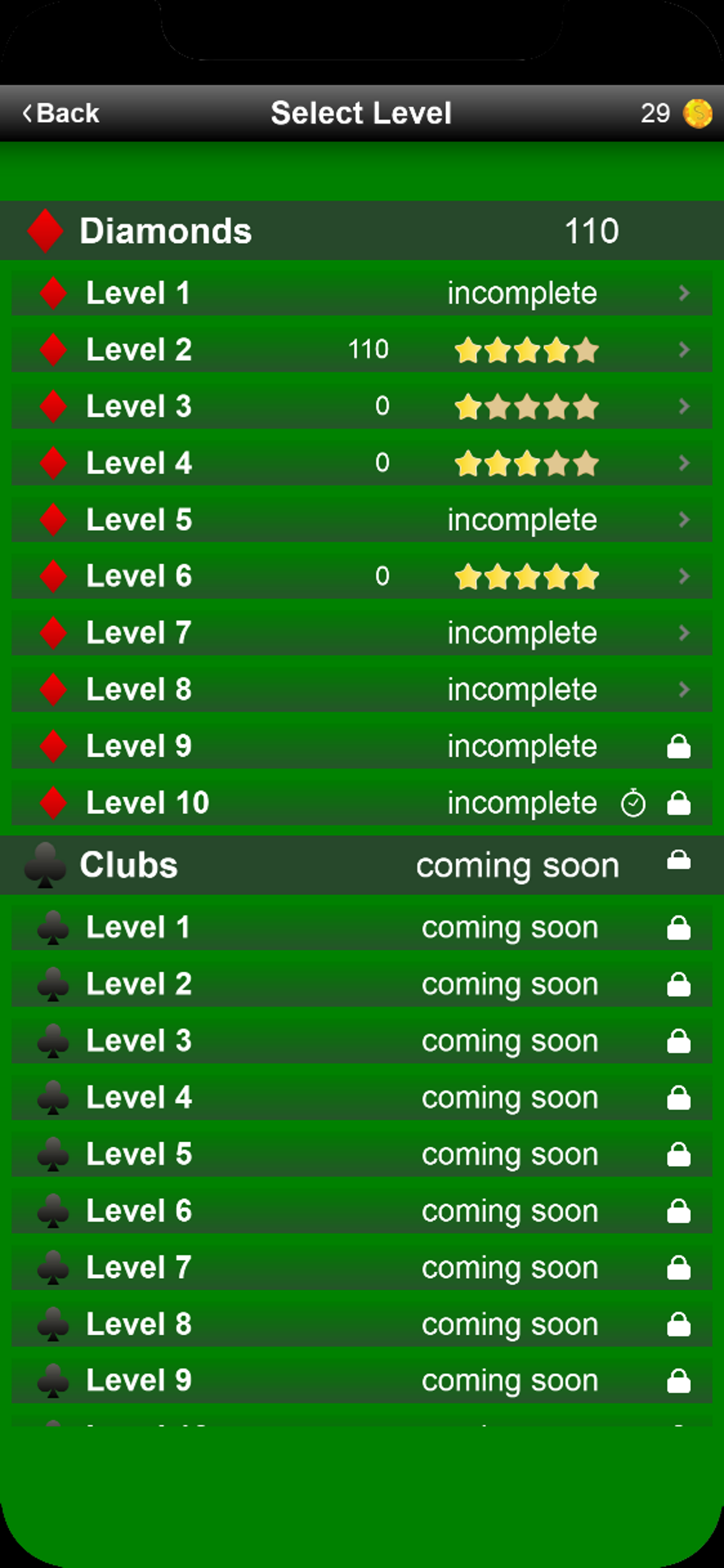Tap locked Clubs Level 9
Image resolution: width=724 pixels, height=1568 pixels.
click(x=362, y=1381)
